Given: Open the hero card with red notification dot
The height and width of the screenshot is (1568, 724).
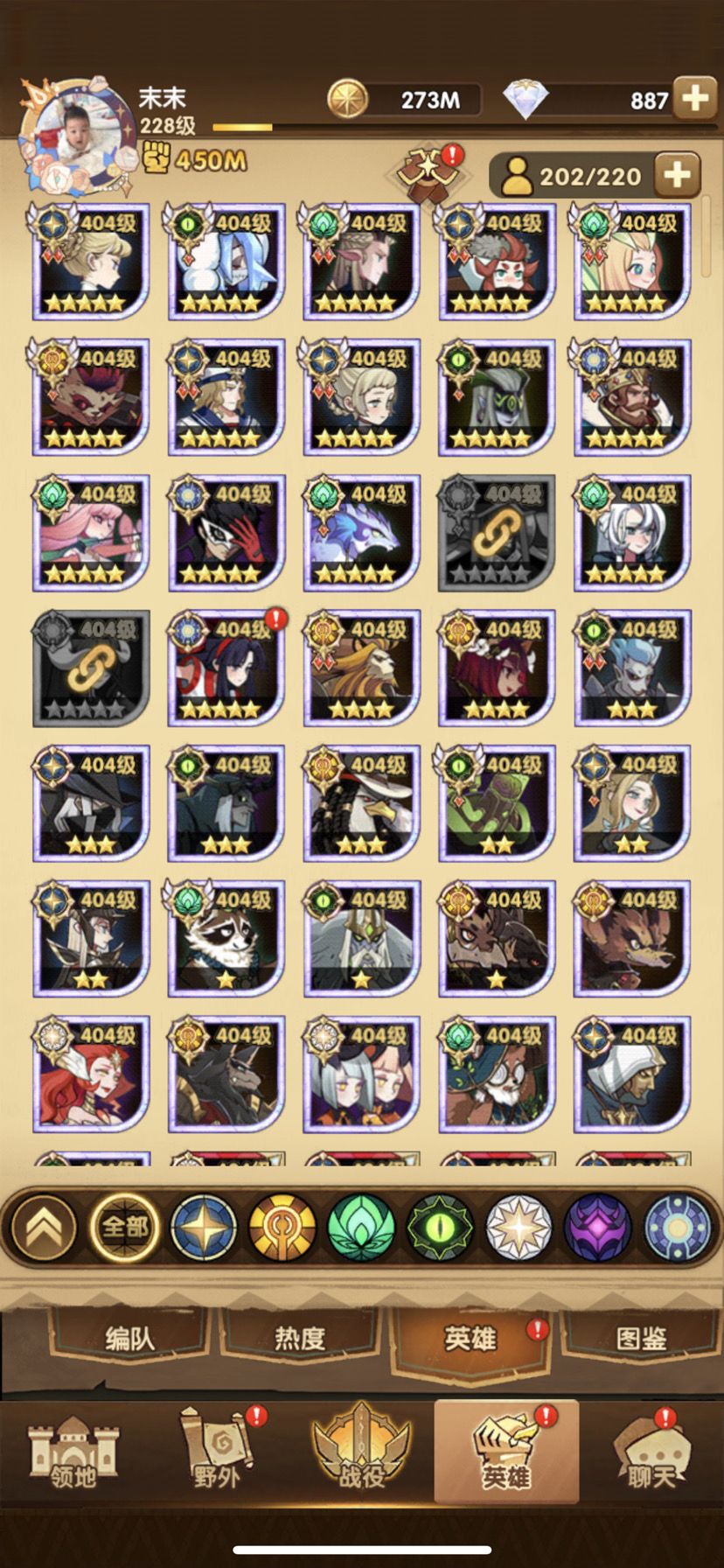Looking at the screenshot, I should (x=226, y=667).
